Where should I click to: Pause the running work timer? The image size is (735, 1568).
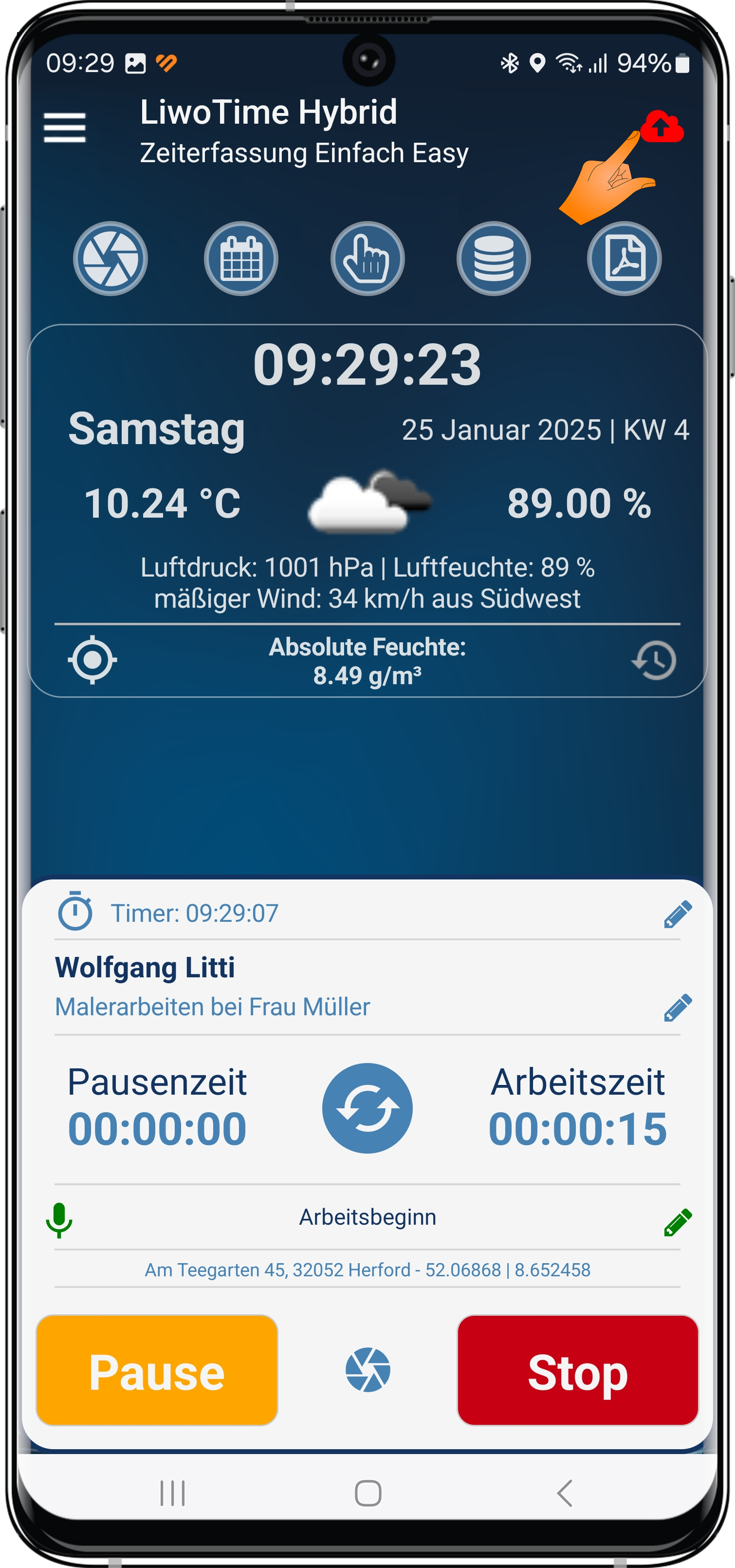(x=157, y=1370)
